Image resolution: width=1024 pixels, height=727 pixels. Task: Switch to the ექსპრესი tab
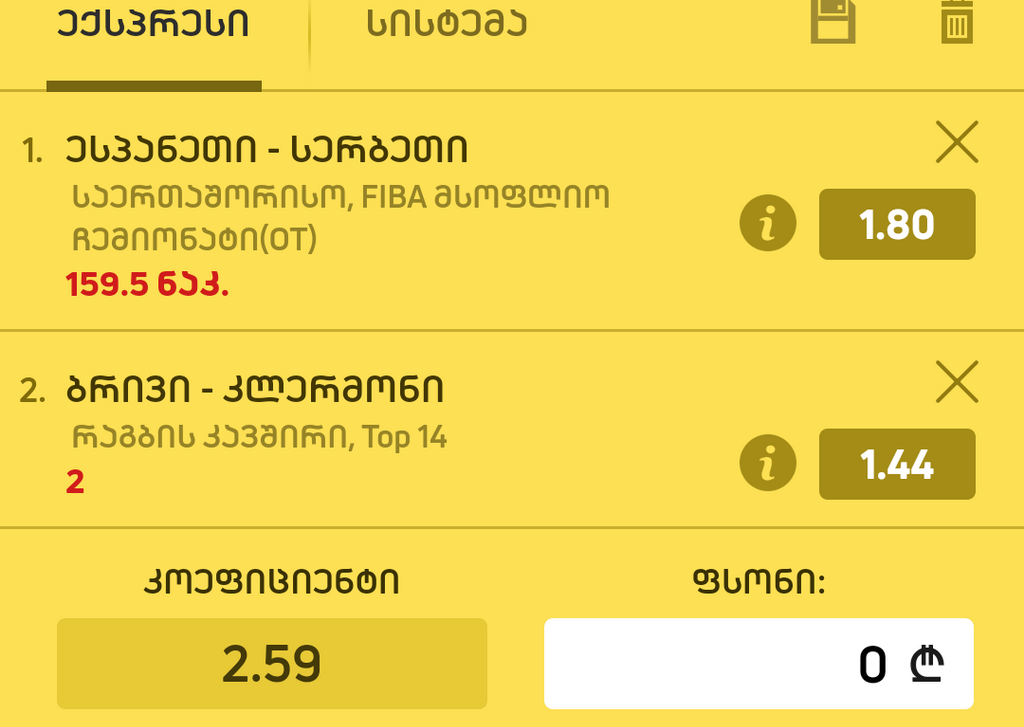[153, 25]
